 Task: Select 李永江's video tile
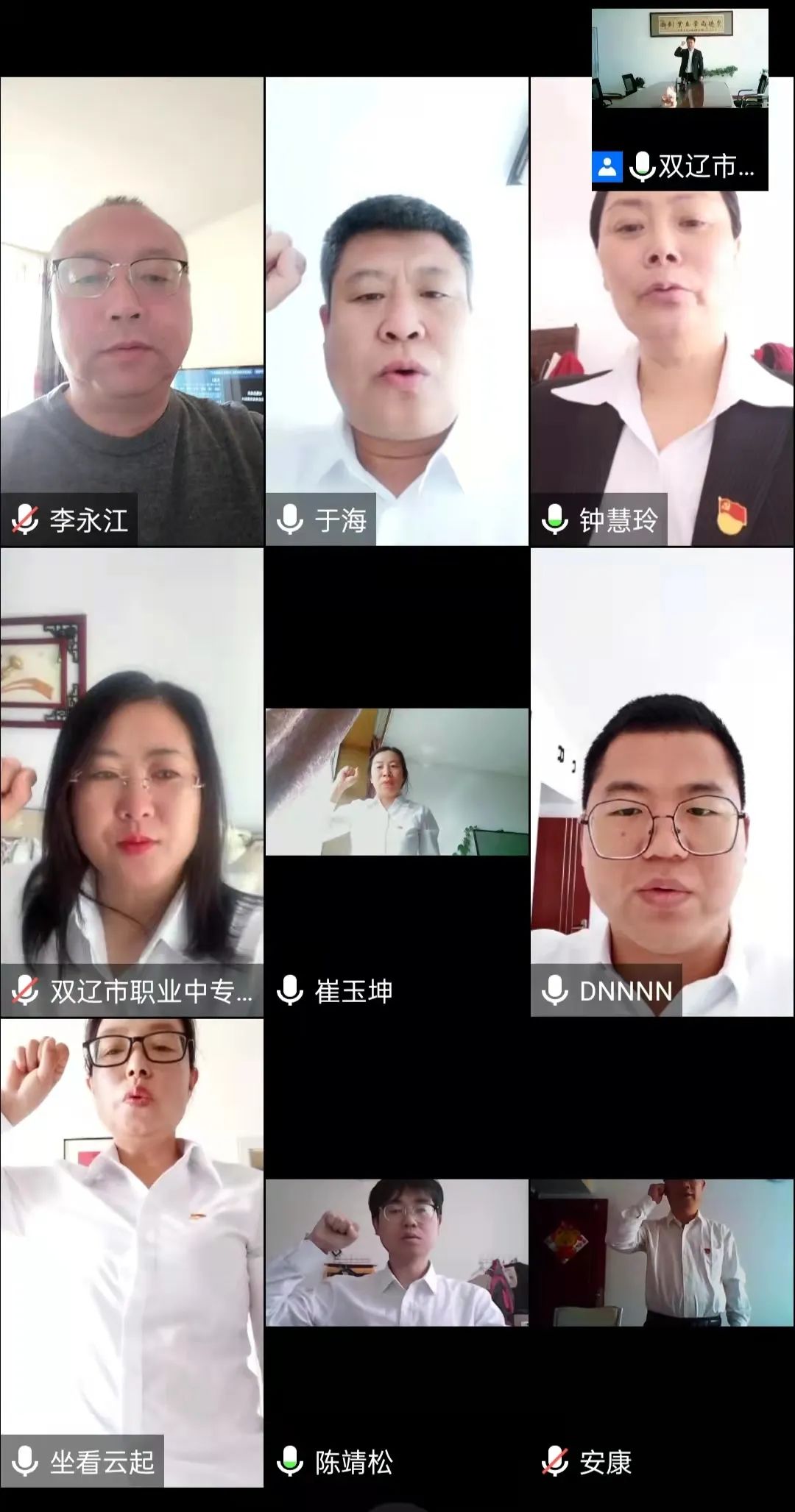(132, 310)
